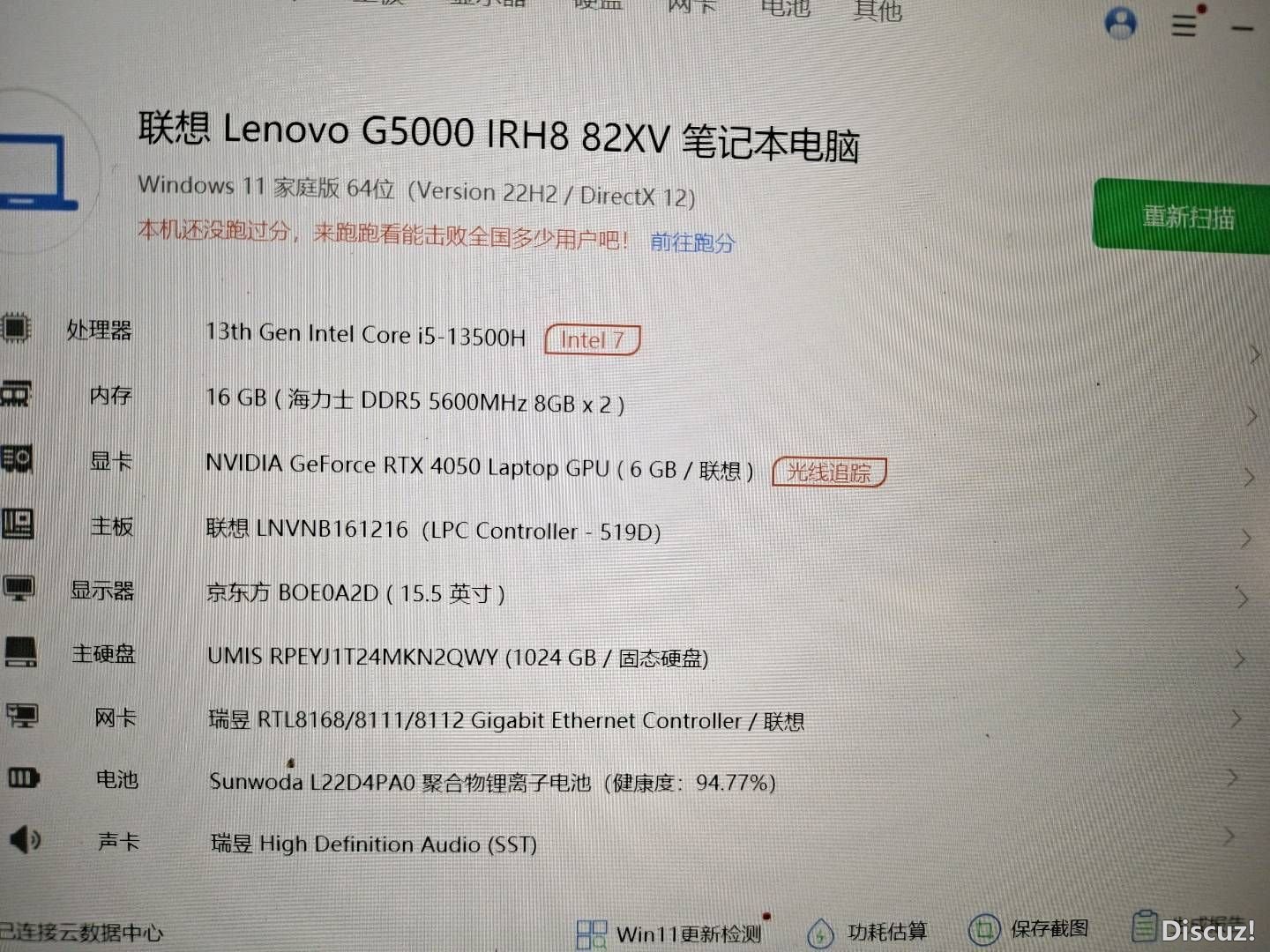
Task: Switch to the 其他 tab at the top
Action: coord(877,11)
